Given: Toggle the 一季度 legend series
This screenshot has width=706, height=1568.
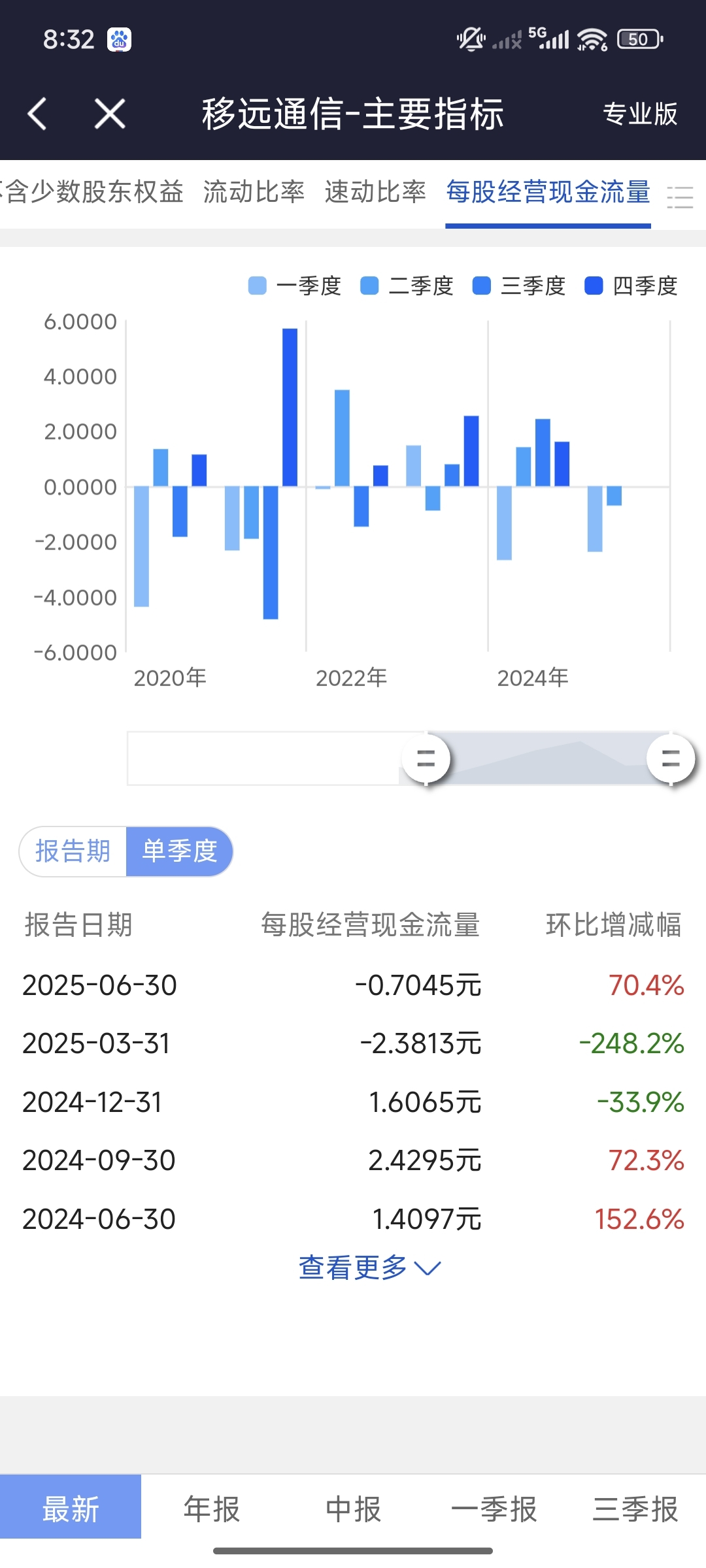Looking at the screenshot, I should [295, 286].
